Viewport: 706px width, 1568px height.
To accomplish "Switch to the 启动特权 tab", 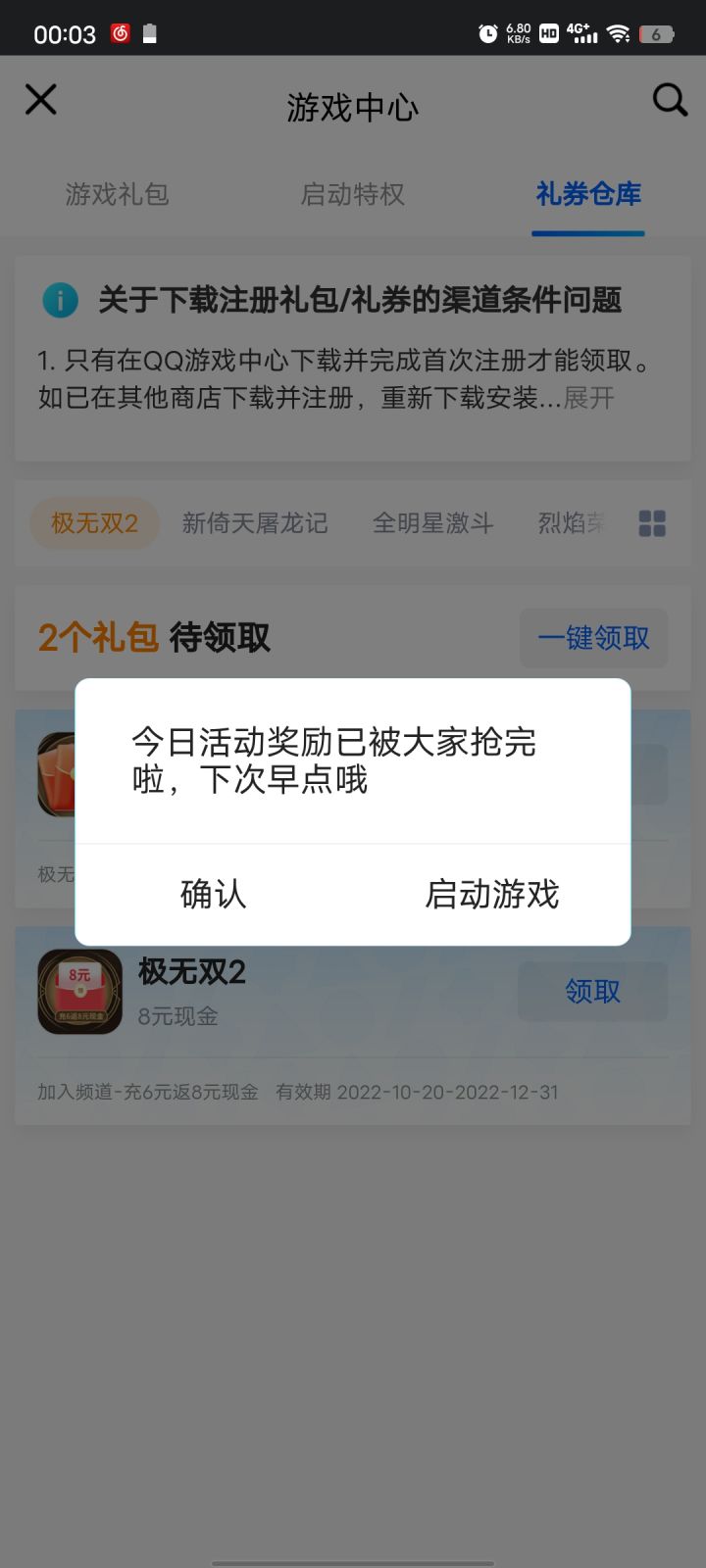I will [x=352, y=195].
